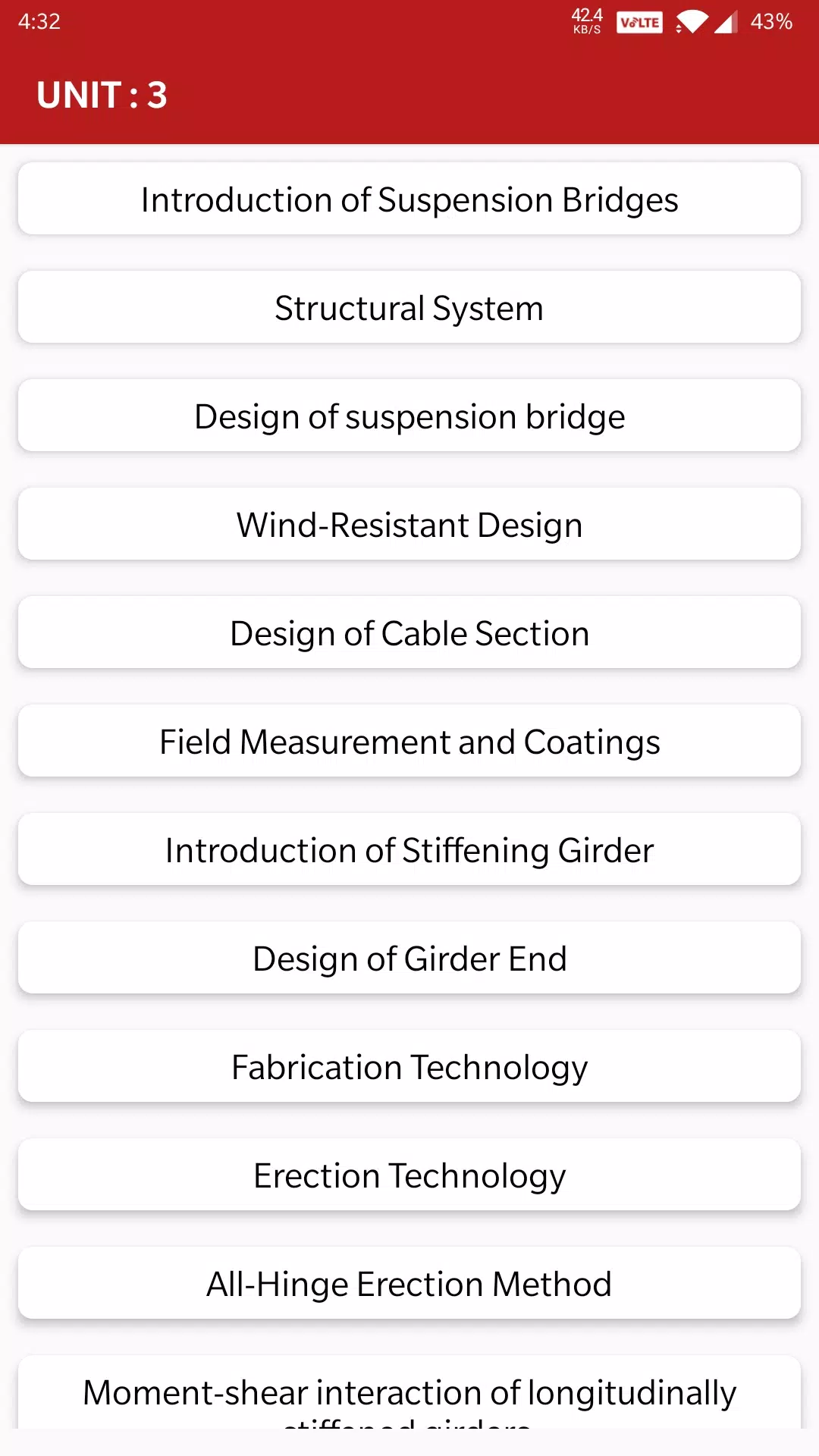Open Introduction of Suspension Bridges topic

[x=409, y=199]
